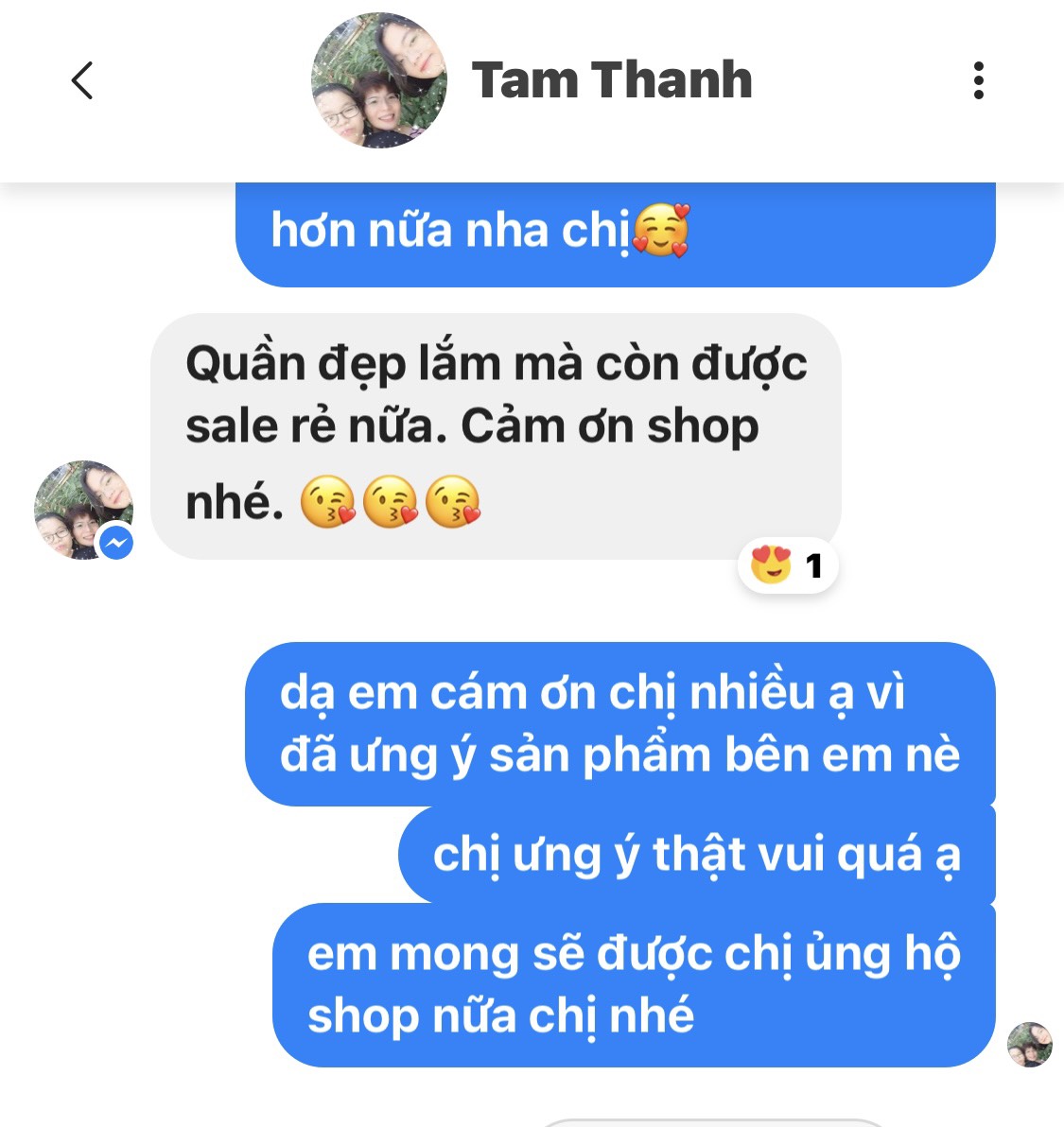1064x1127 pixels.
Task: View the heart-eyes reaction on the message
Action: (787, 566)
